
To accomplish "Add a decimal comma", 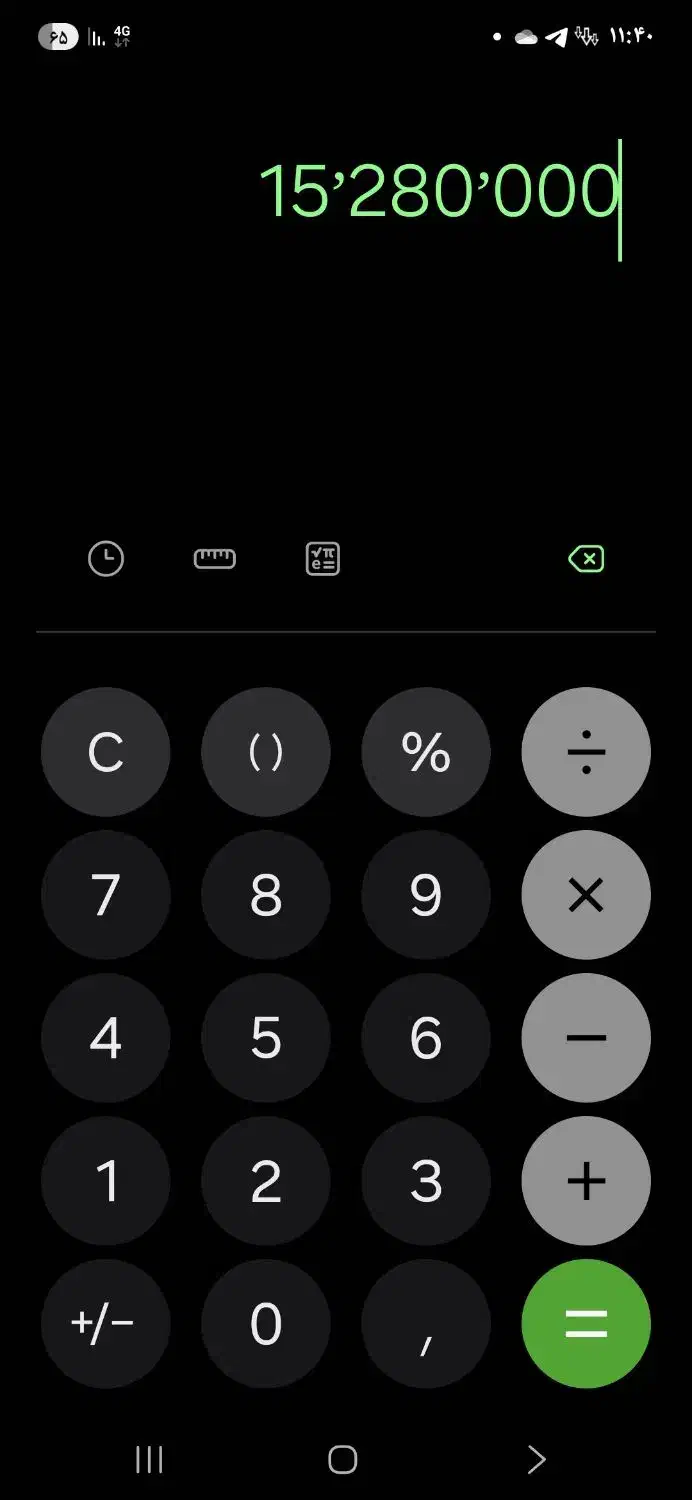I will coord(426,1324).
